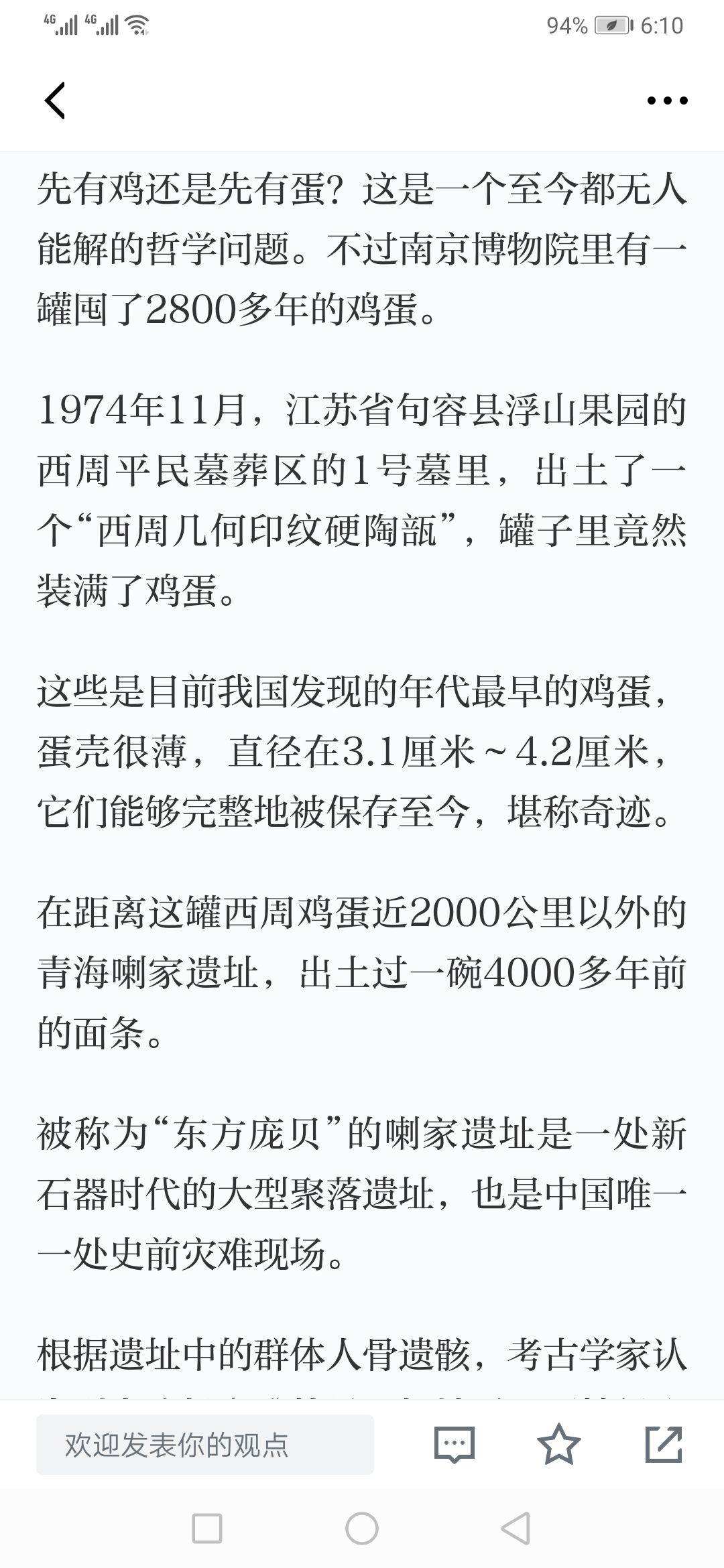Tap the comment field 欢迎发表你的观点
The width and height of the screenshot is (724, 1568).
[x=205, y=1445]
